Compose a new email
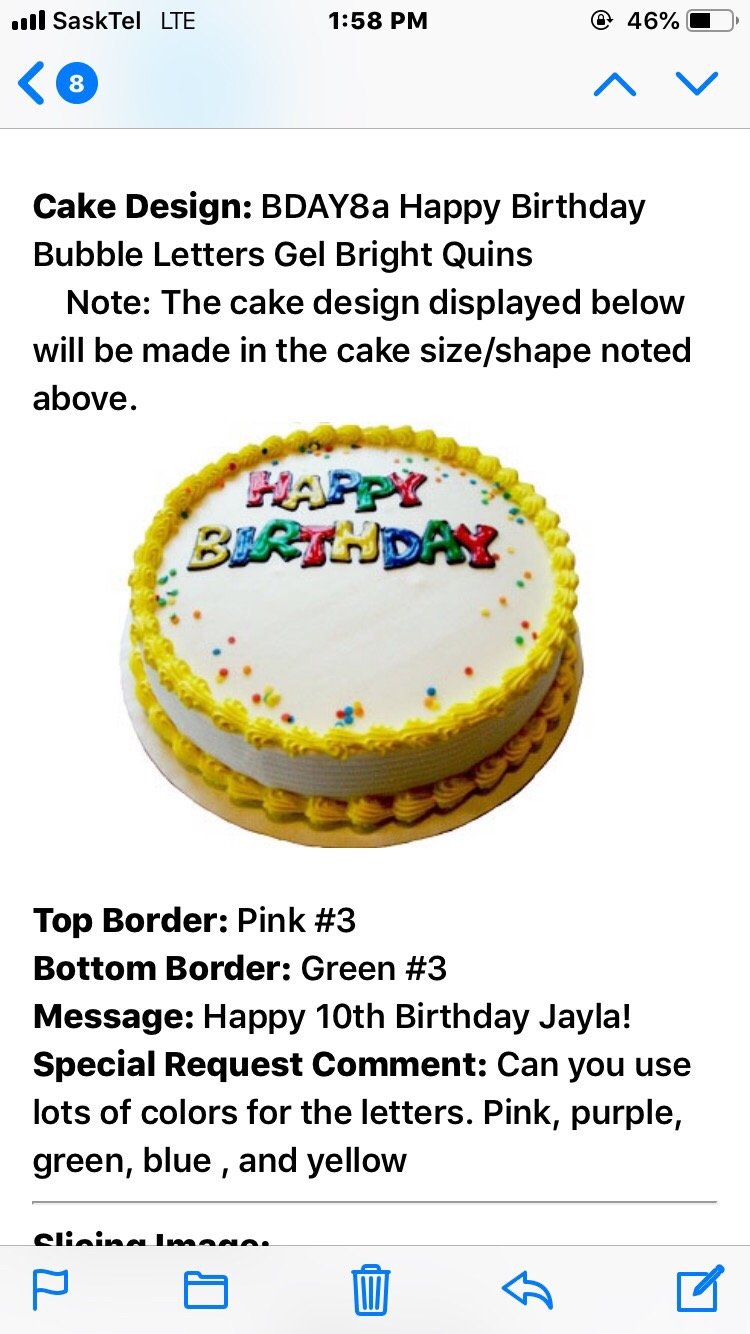The image size is (750, 1334). pos(699,1288)
